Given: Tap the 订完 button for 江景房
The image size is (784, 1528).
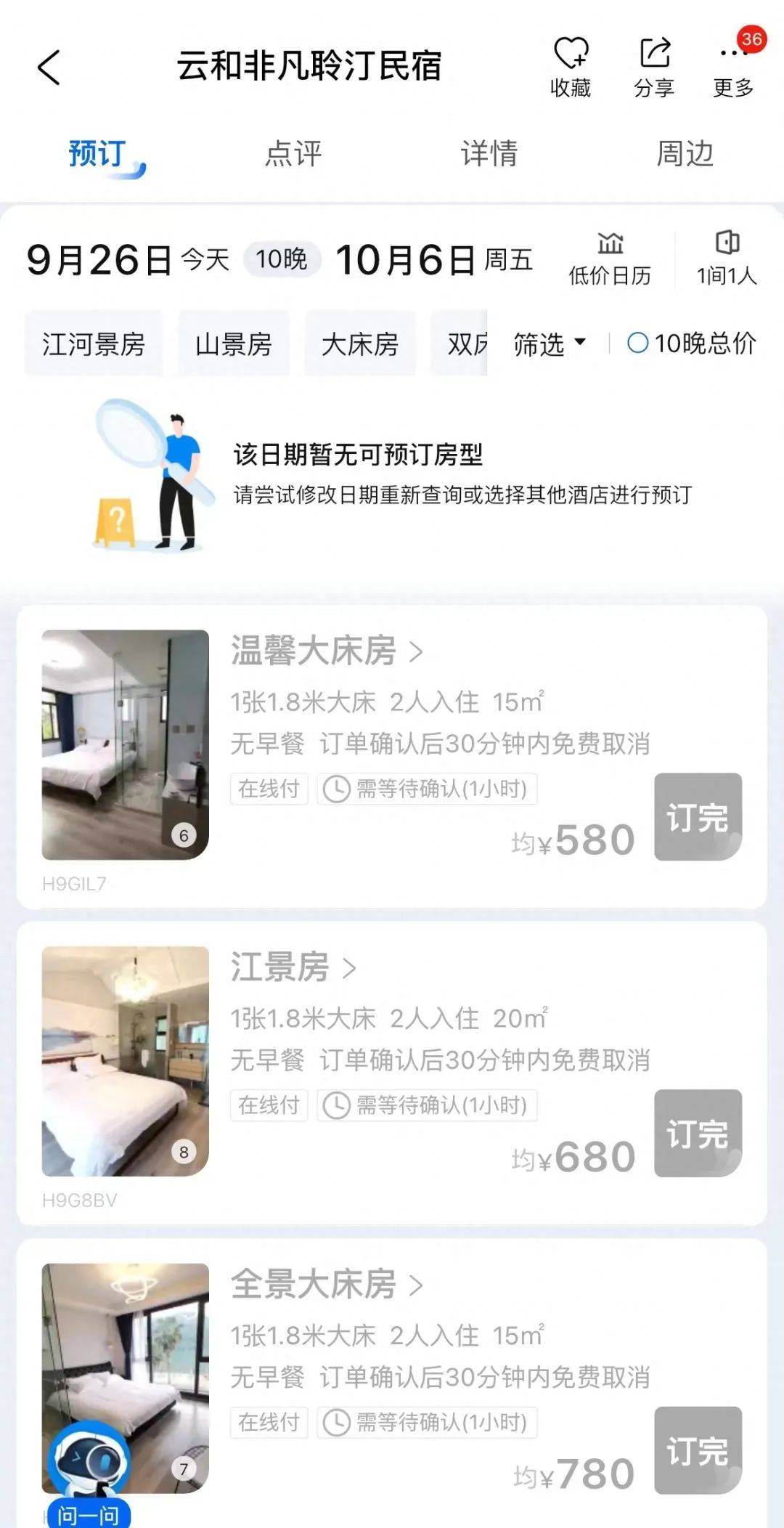Looking at the screenshot, I should coord(698,1133).
